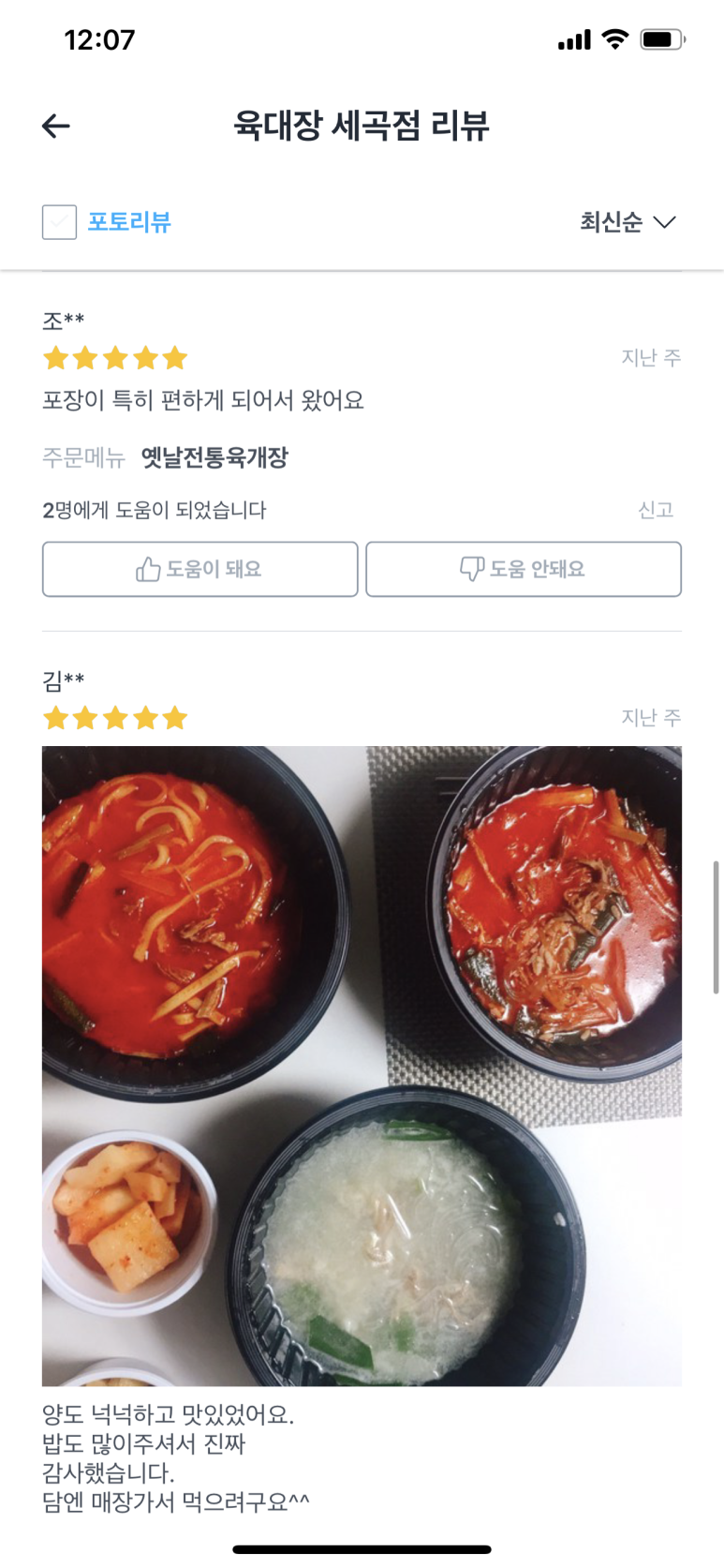Mark 조** review as 도움이 돼요
The image size is (724, 1568).
click(199, 569)
